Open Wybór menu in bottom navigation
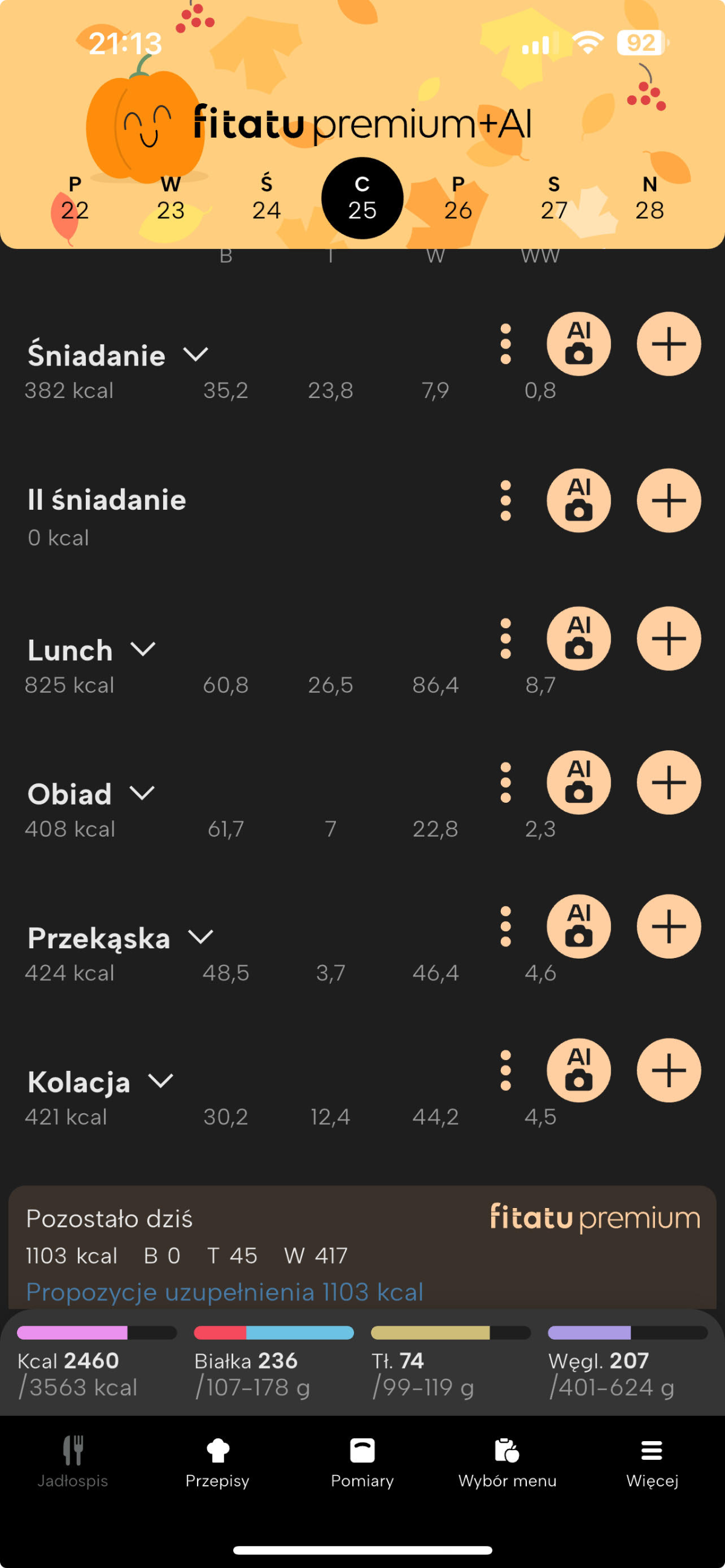The height and width of the screenshot is (1568, 725). [507, 1461]
